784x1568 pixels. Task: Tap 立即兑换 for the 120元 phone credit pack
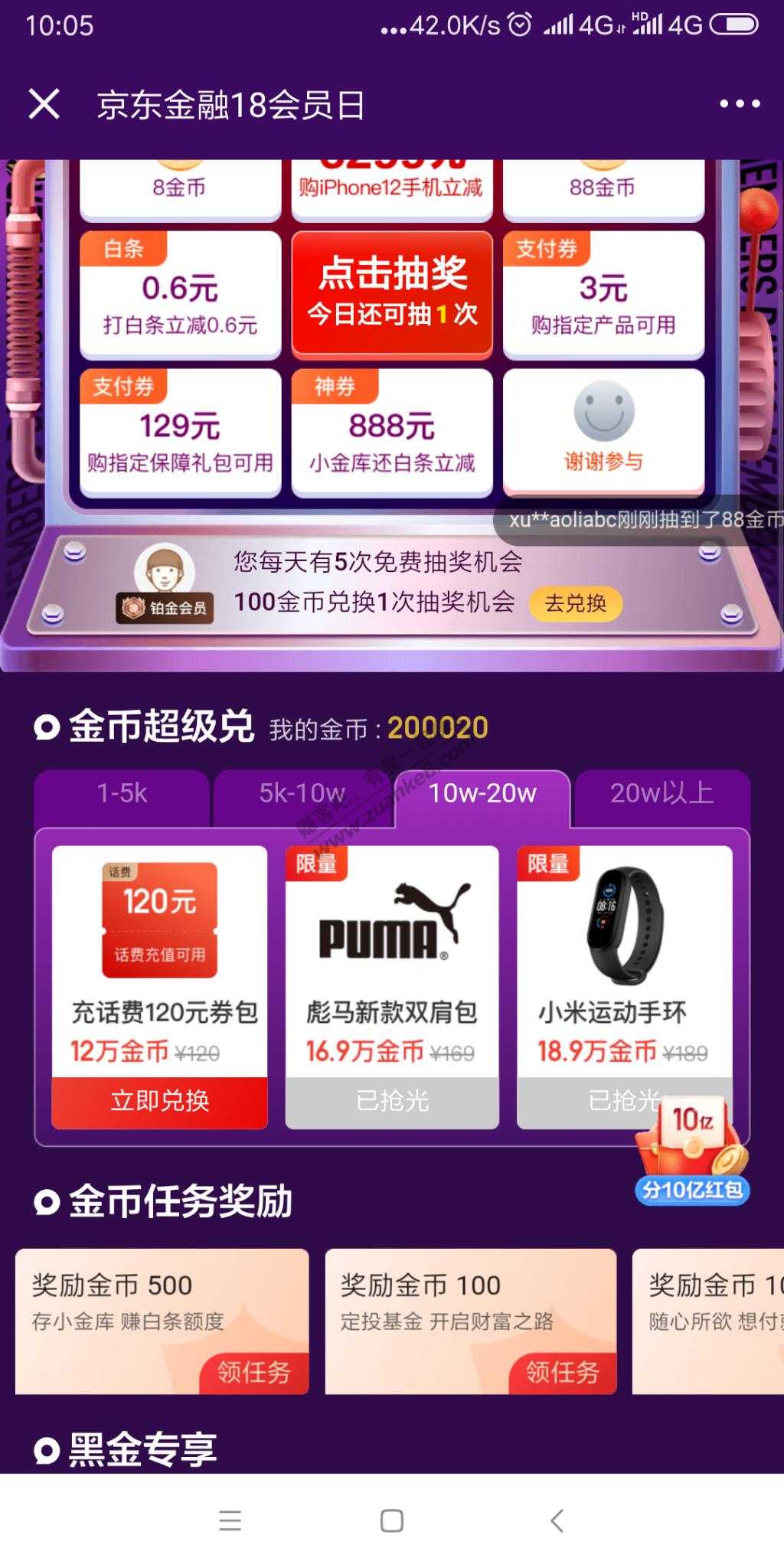pos(159,1102)
